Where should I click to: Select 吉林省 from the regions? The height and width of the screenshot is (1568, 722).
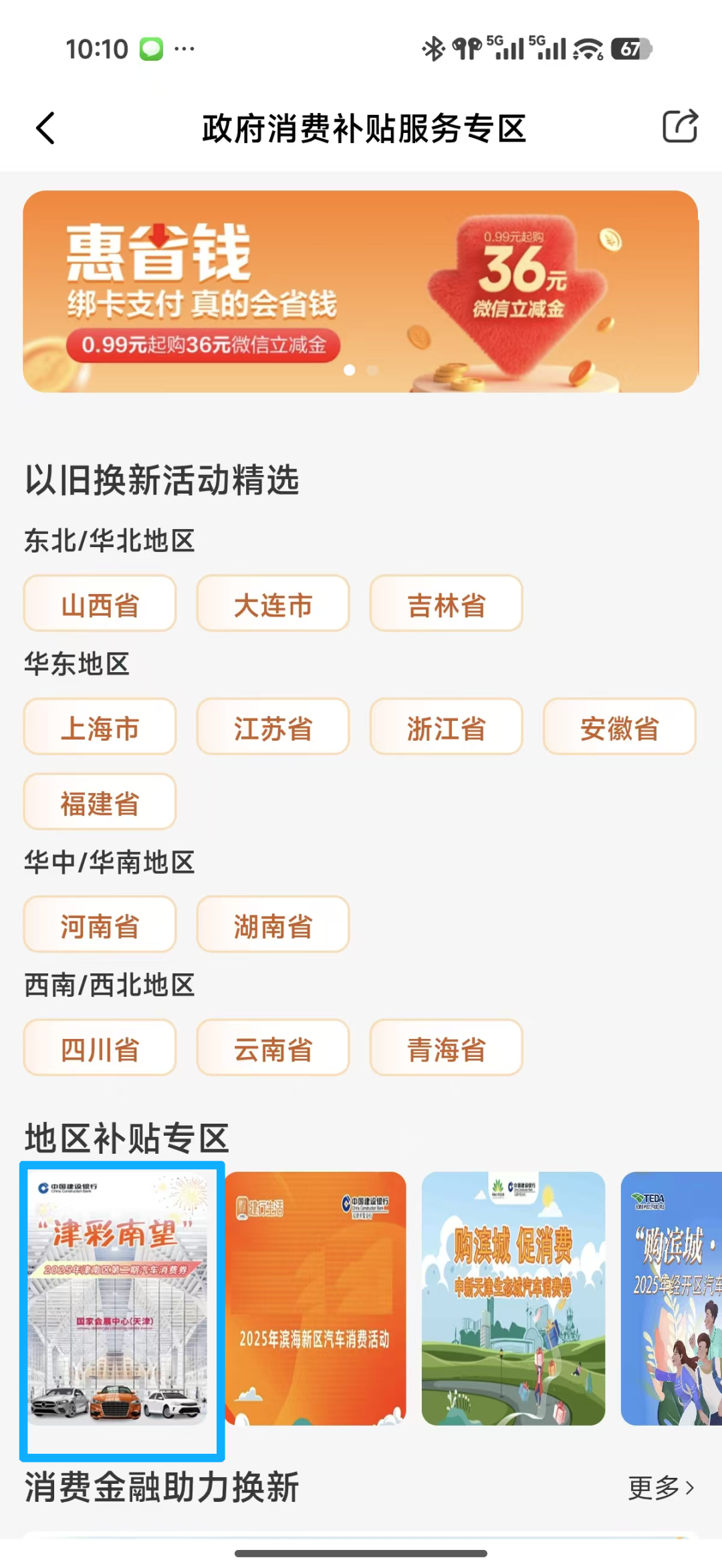446,604
